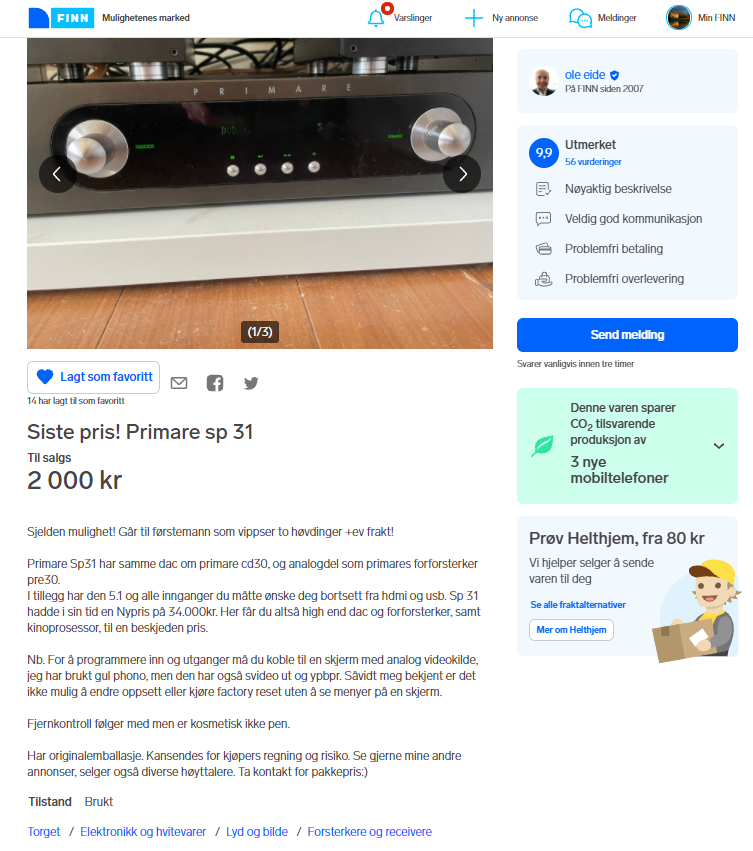The image size is (753, 851).
Task: Show the next listing photo
Action: point(462,174)
